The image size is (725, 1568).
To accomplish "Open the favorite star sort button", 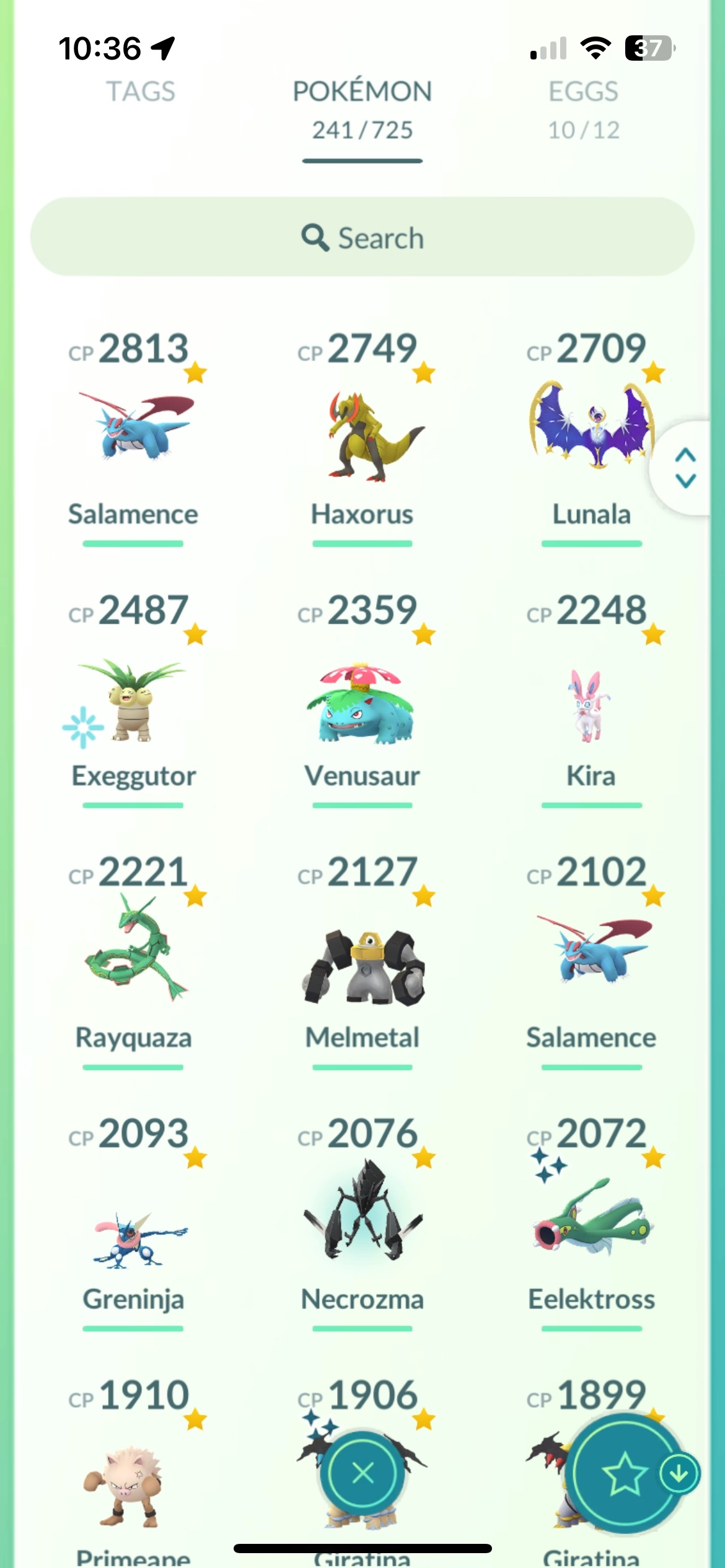I will tap(625, 1473).
